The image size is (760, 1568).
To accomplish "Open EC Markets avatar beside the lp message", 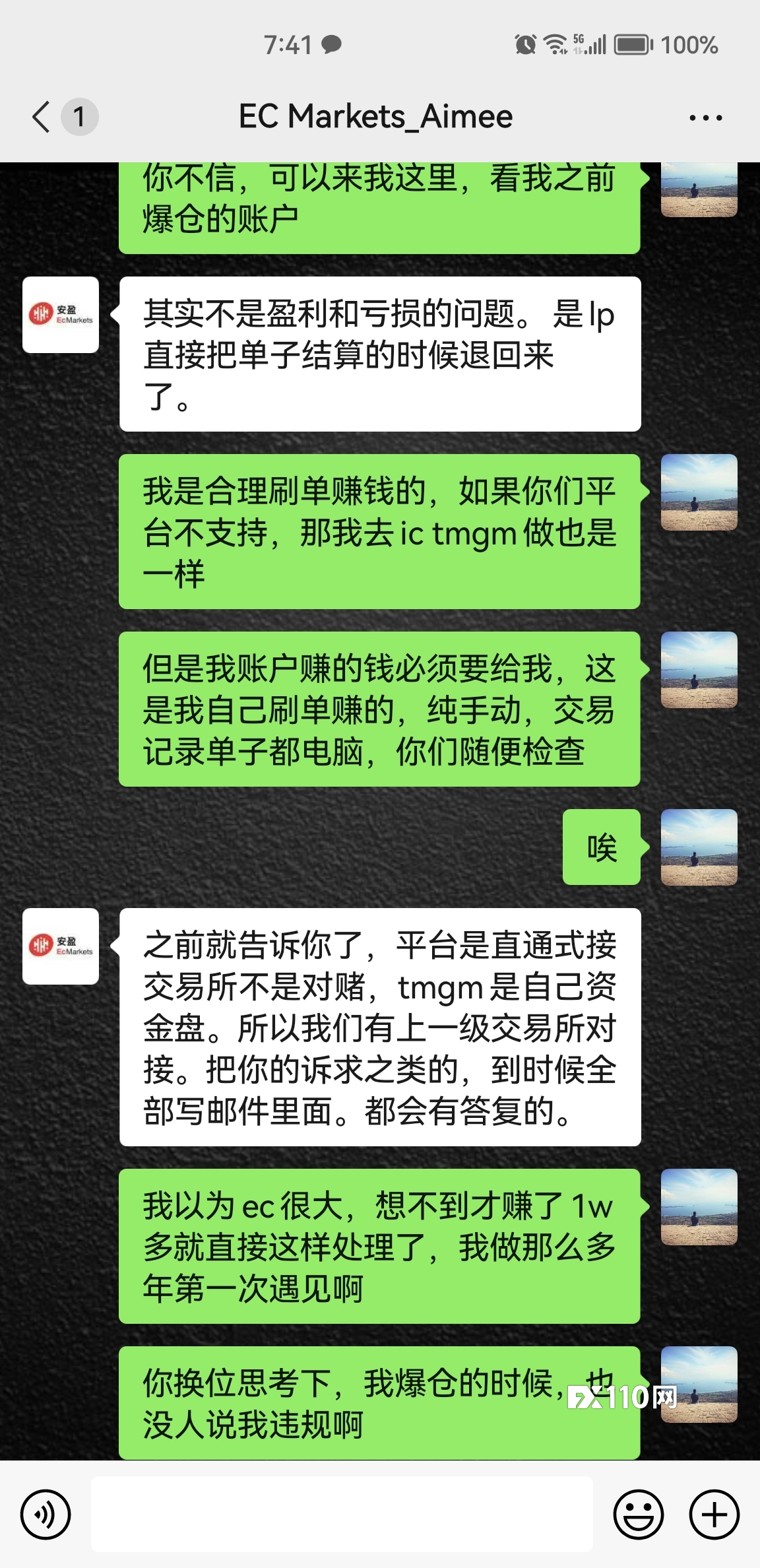I will [61, 315].
